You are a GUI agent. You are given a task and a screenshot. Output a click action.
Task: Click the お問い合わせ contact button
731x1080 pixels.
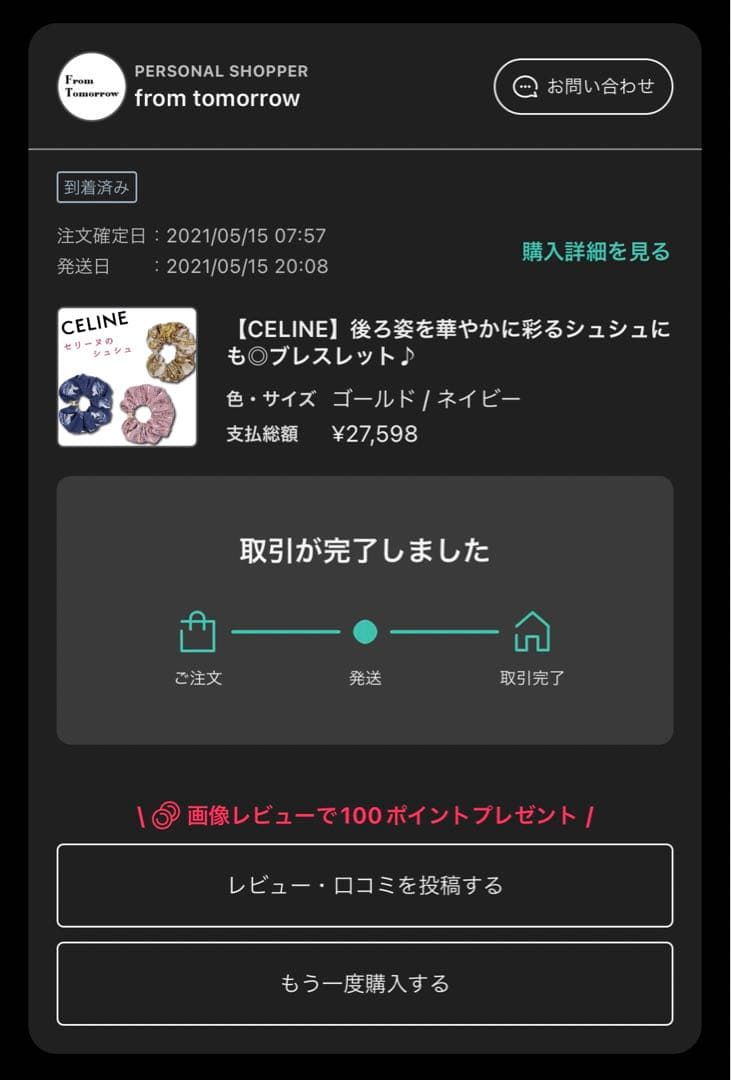[583, 87]
